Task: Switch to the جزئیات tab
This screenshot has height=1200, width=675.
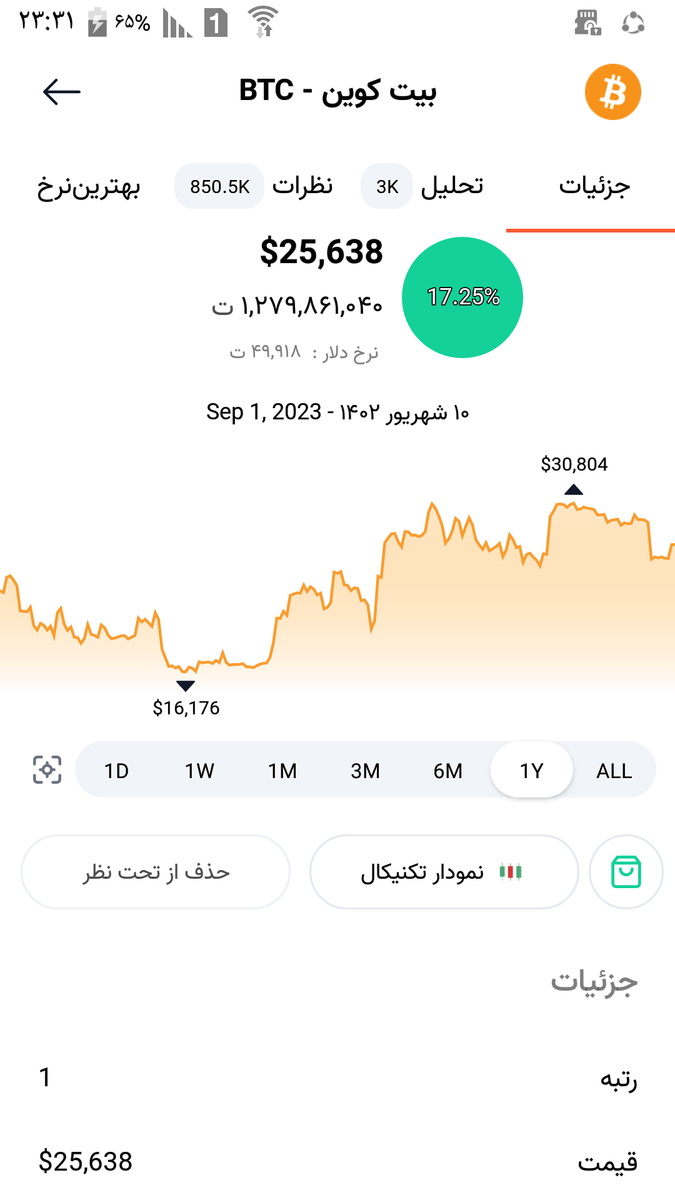Action: pos(594,187)
